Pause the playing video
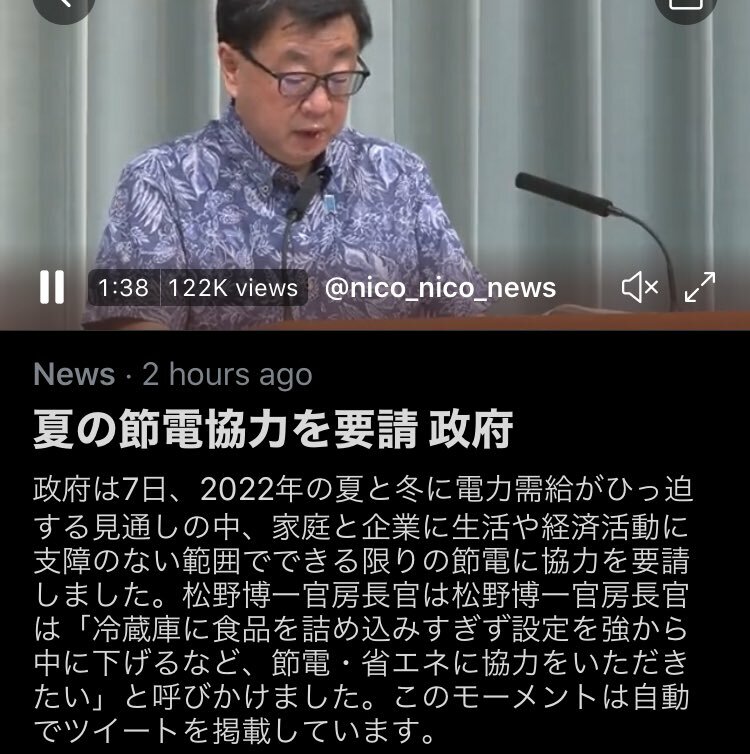Screen dimensions: 750x754 tap(51, 288)
